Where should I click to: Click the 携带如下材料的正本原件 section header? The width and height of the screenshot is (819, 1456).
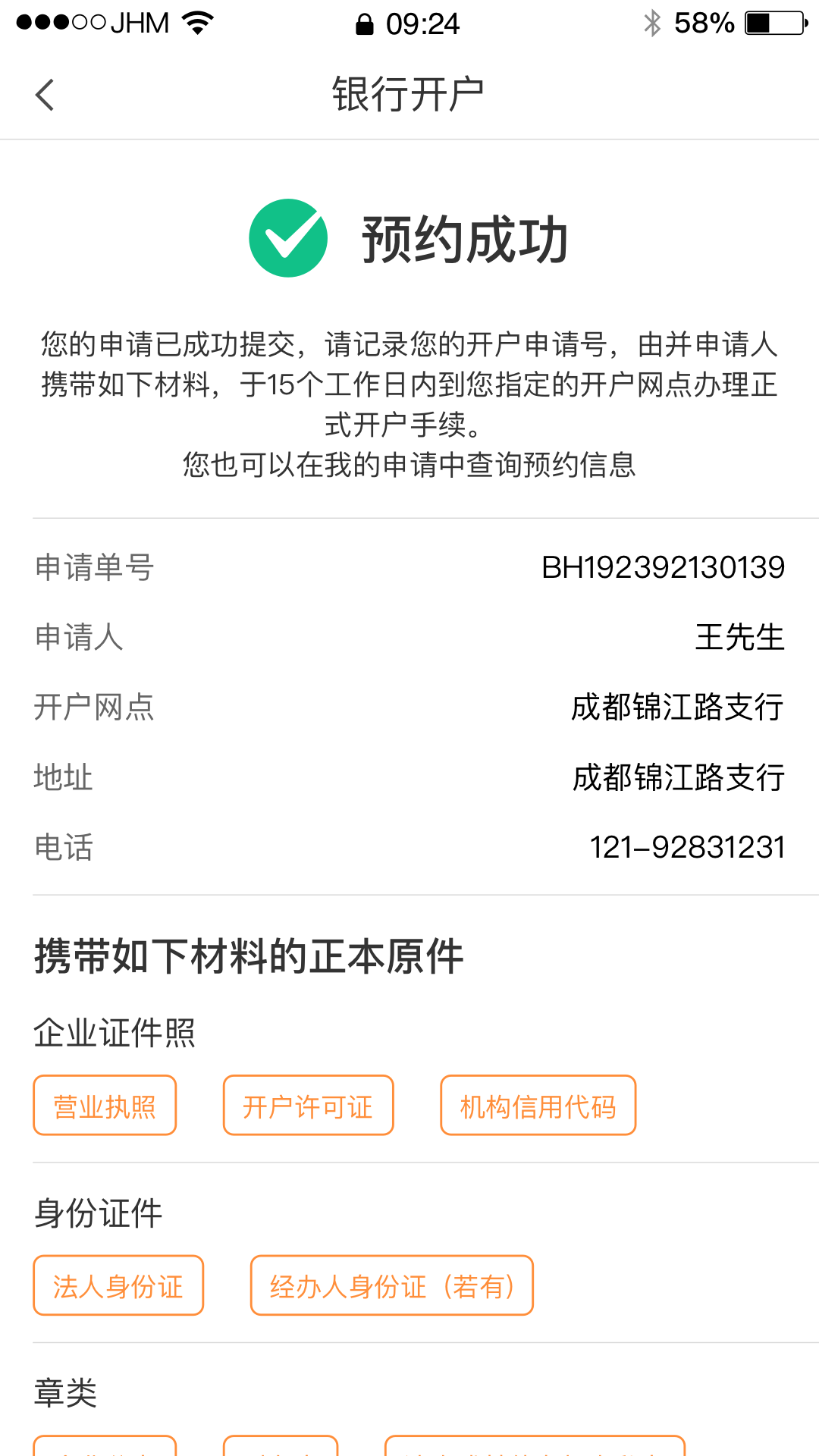pyautogui.click(x=250, y=955)
